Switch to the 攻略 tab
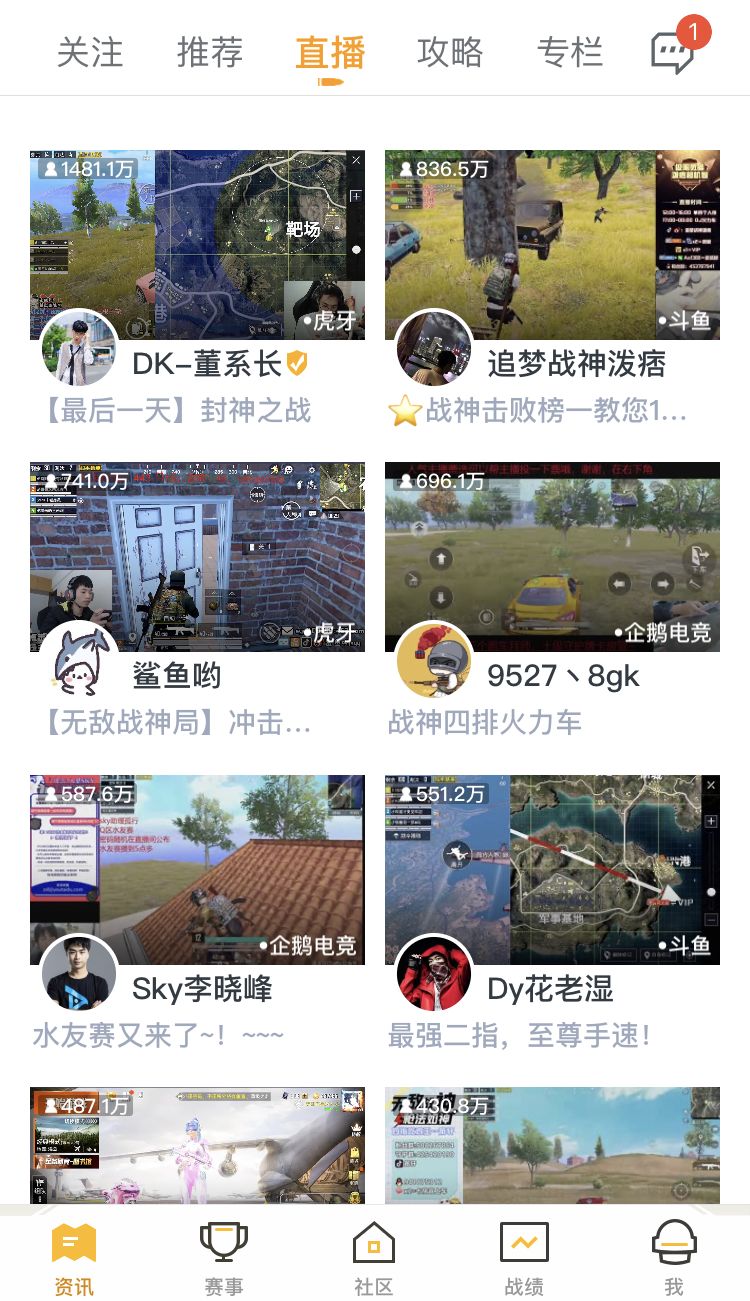The width and height of the screenshot is (750, 1301). click(x=450, y=53)
